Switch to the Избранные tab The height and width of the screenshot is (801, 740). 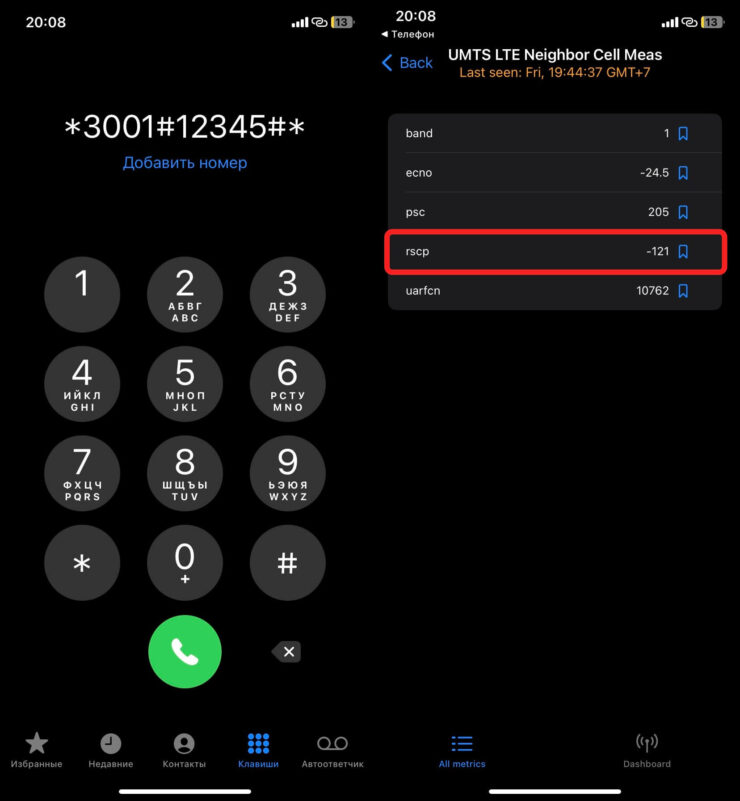(37, 750)
